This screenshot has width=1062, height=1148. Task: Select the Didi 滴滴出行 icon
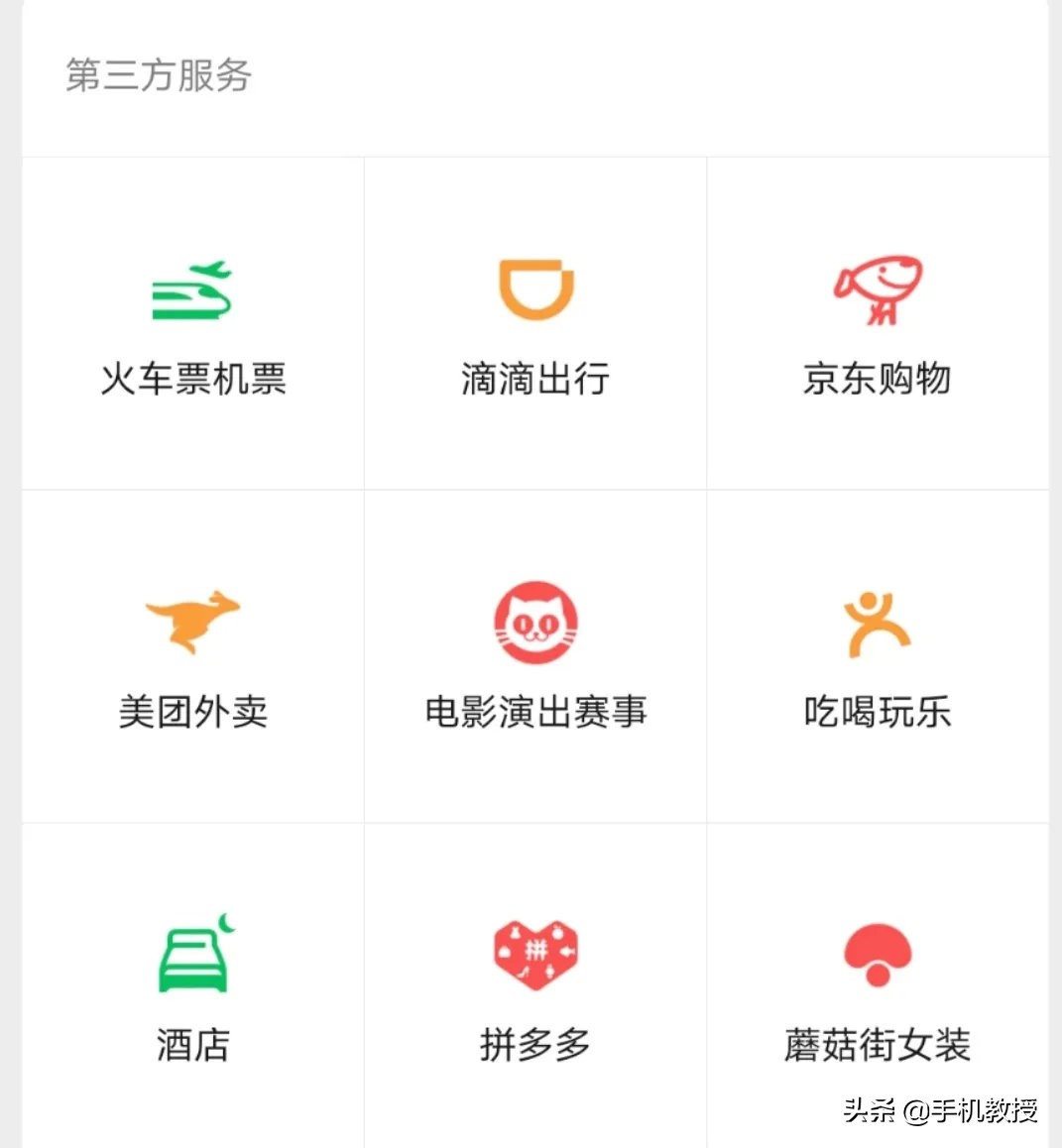(534, 287)
